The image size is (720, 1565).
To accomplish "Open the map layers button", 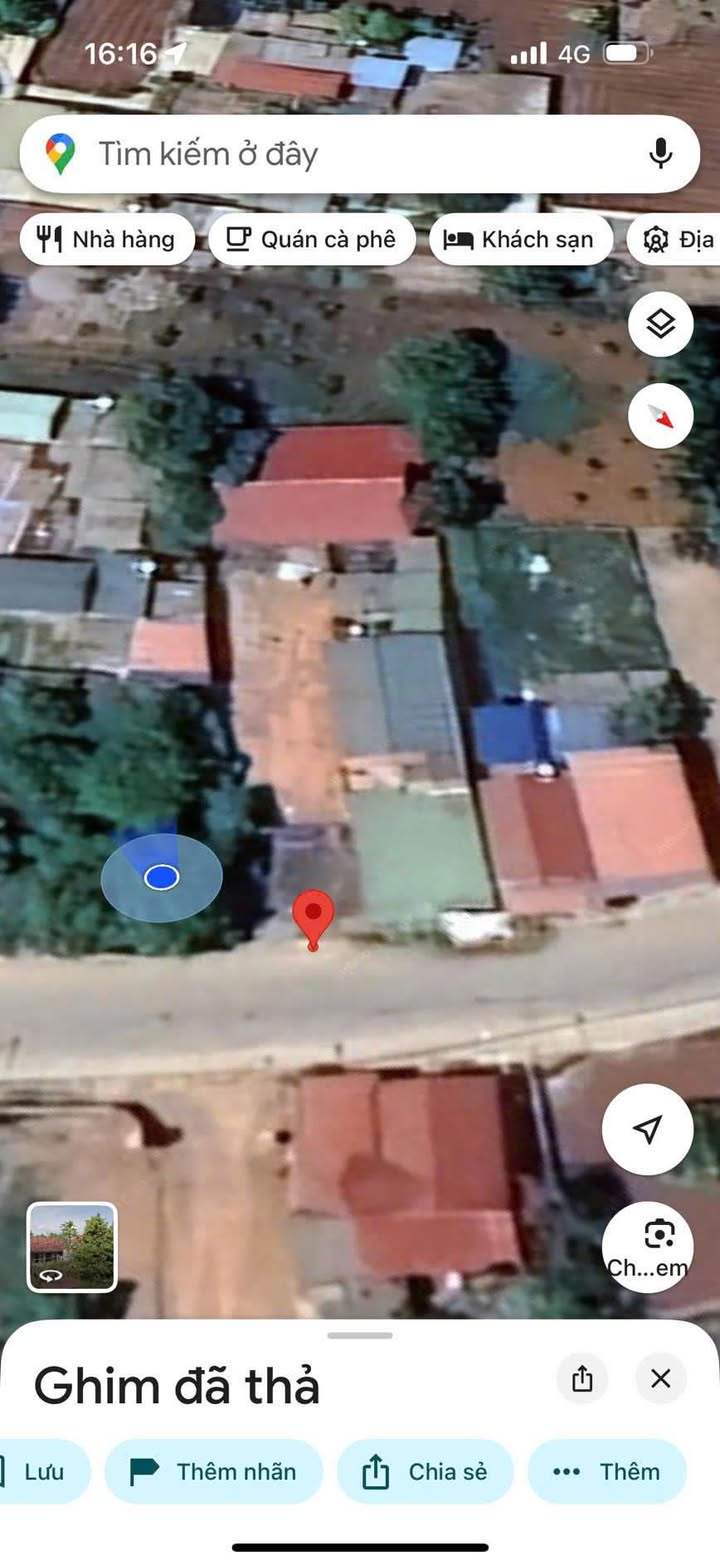I will click(x=660, y=324).
